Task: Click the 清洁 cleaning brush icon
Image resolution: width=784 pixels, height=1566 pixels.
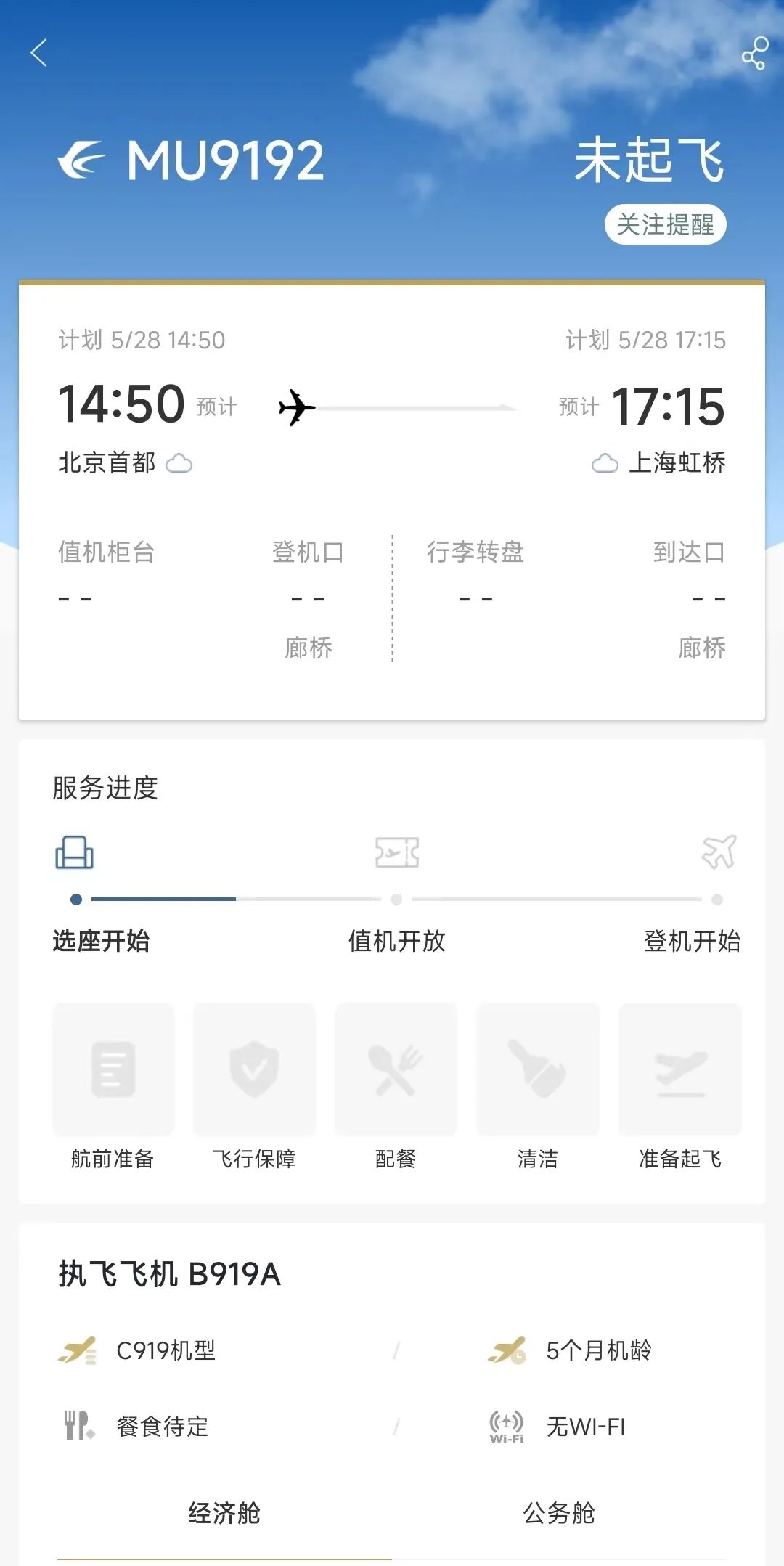Action: point(538,1067)
